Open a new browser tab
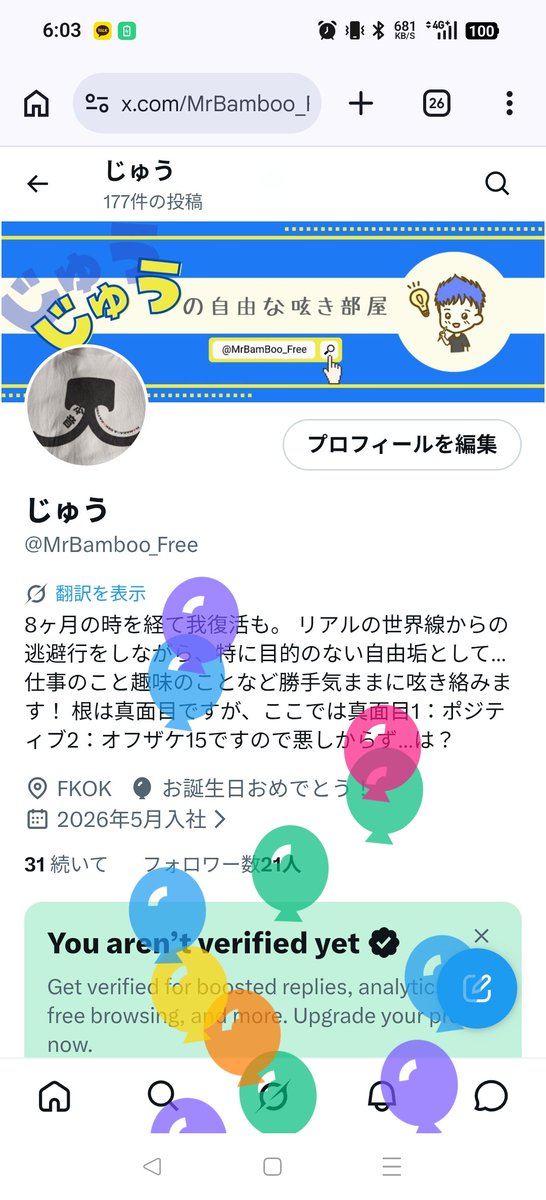 pyautogui.click(x=361, y=103)
